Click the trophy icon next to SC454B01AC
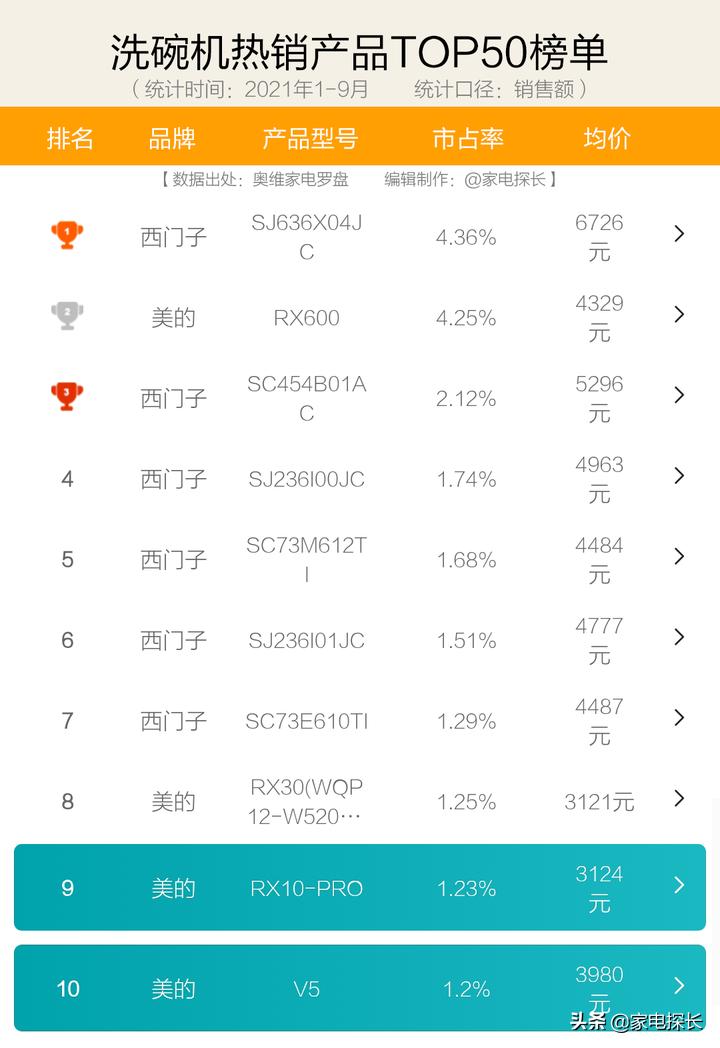 point(66,395)
